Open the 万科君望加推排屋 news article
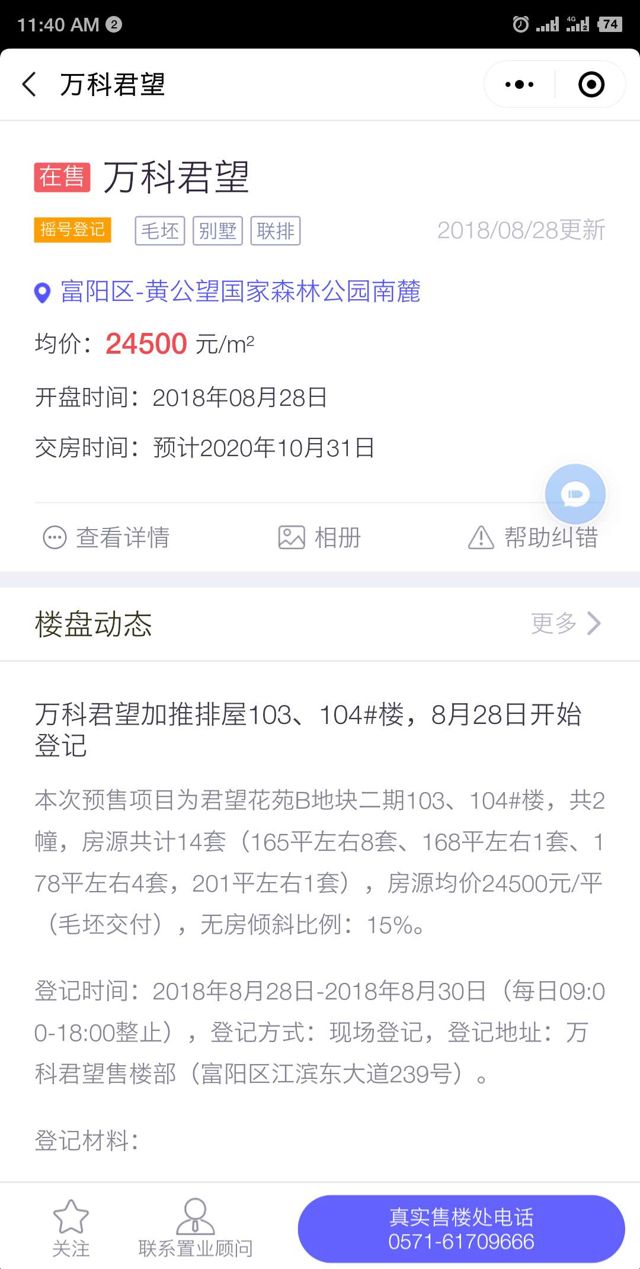The width and height of the screenshot is (640, 1269). click(x=308, y=729)
